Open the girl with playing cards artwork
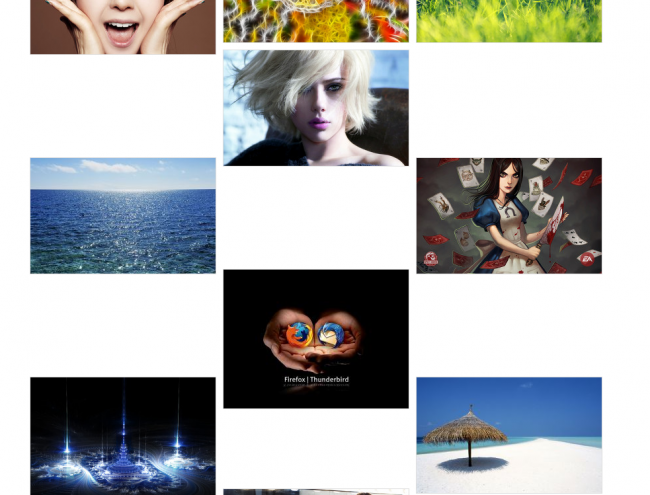650x495 pixels. [508, 215]
